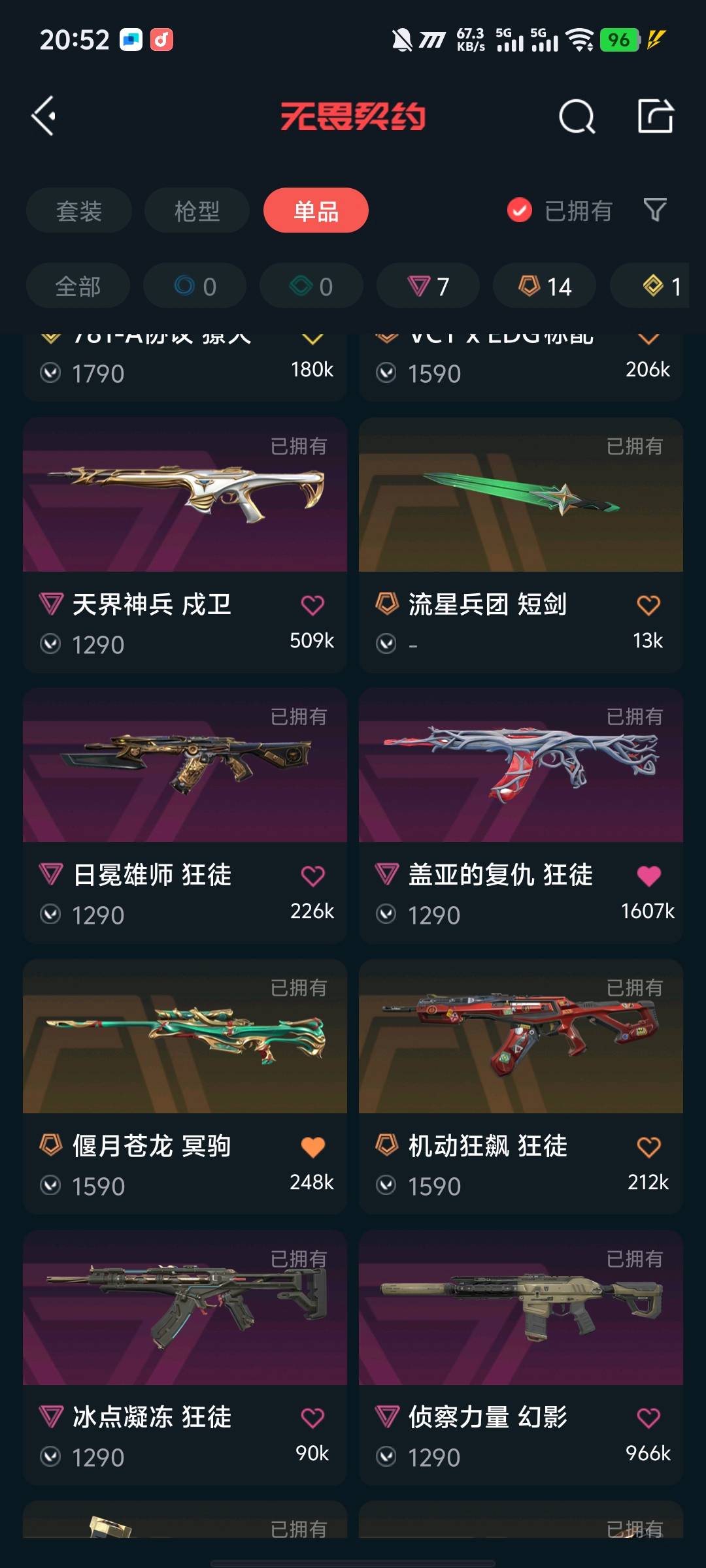Open search from the magnifier icon
Viewport: 706px width, 1568px height.
point(577,116)
